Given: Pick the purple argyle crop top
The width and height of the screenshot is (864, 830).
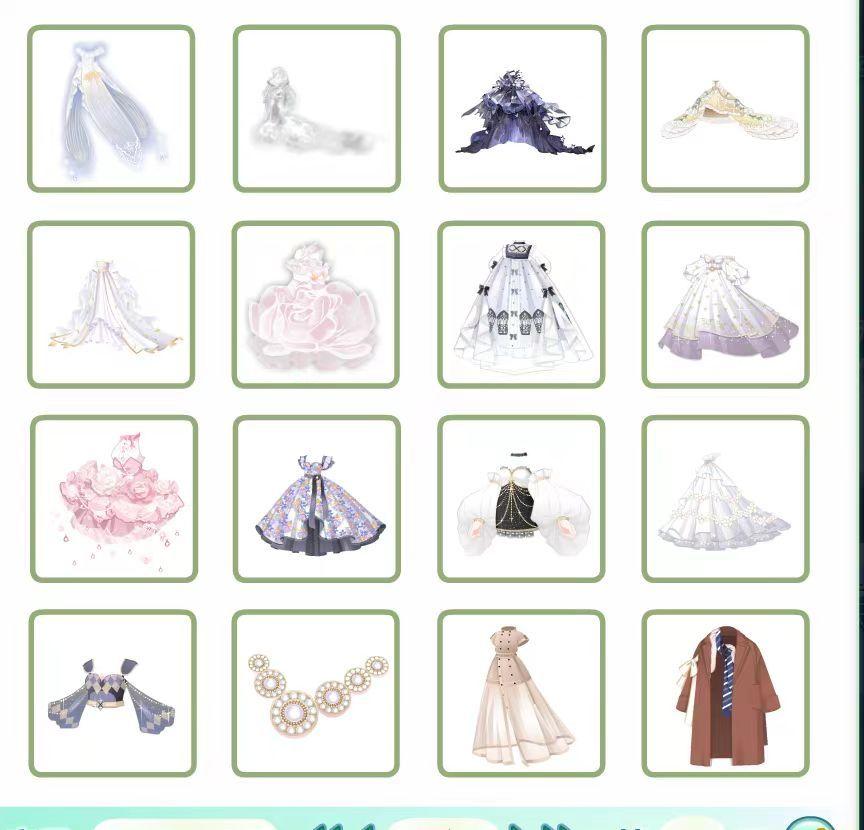Looking at the screenshot, I should (x=112, y=693).
